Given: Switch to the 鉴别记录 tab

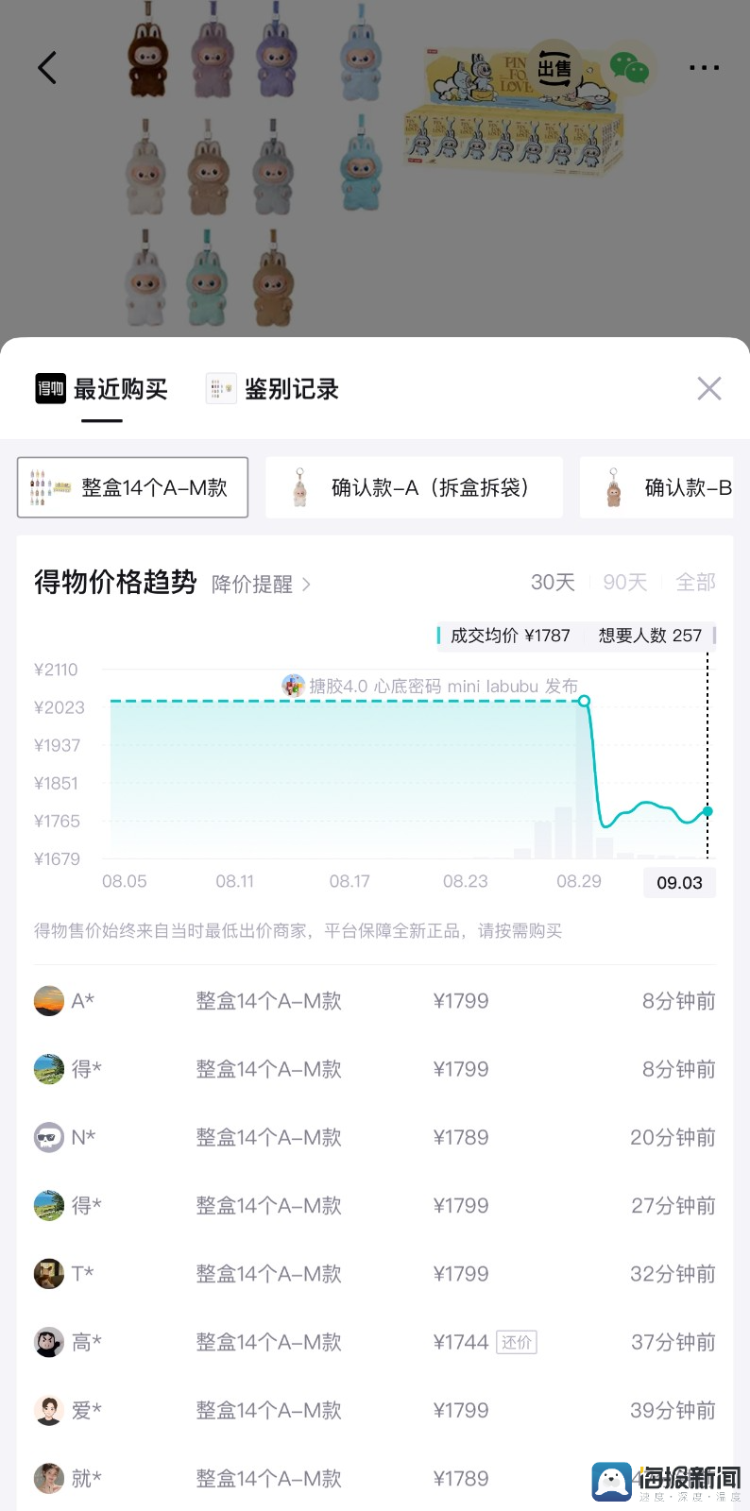Looking at the screenshot, I should click(273, 389).
